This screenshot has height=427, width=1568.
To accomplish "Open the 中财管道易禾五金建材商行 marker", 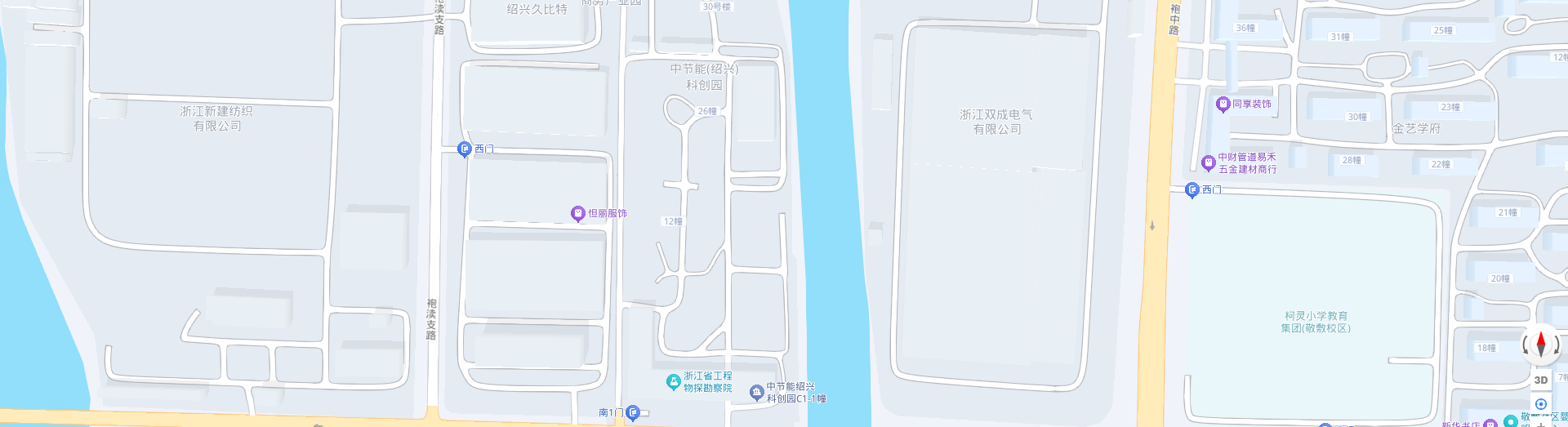I will click(1209, 163).
